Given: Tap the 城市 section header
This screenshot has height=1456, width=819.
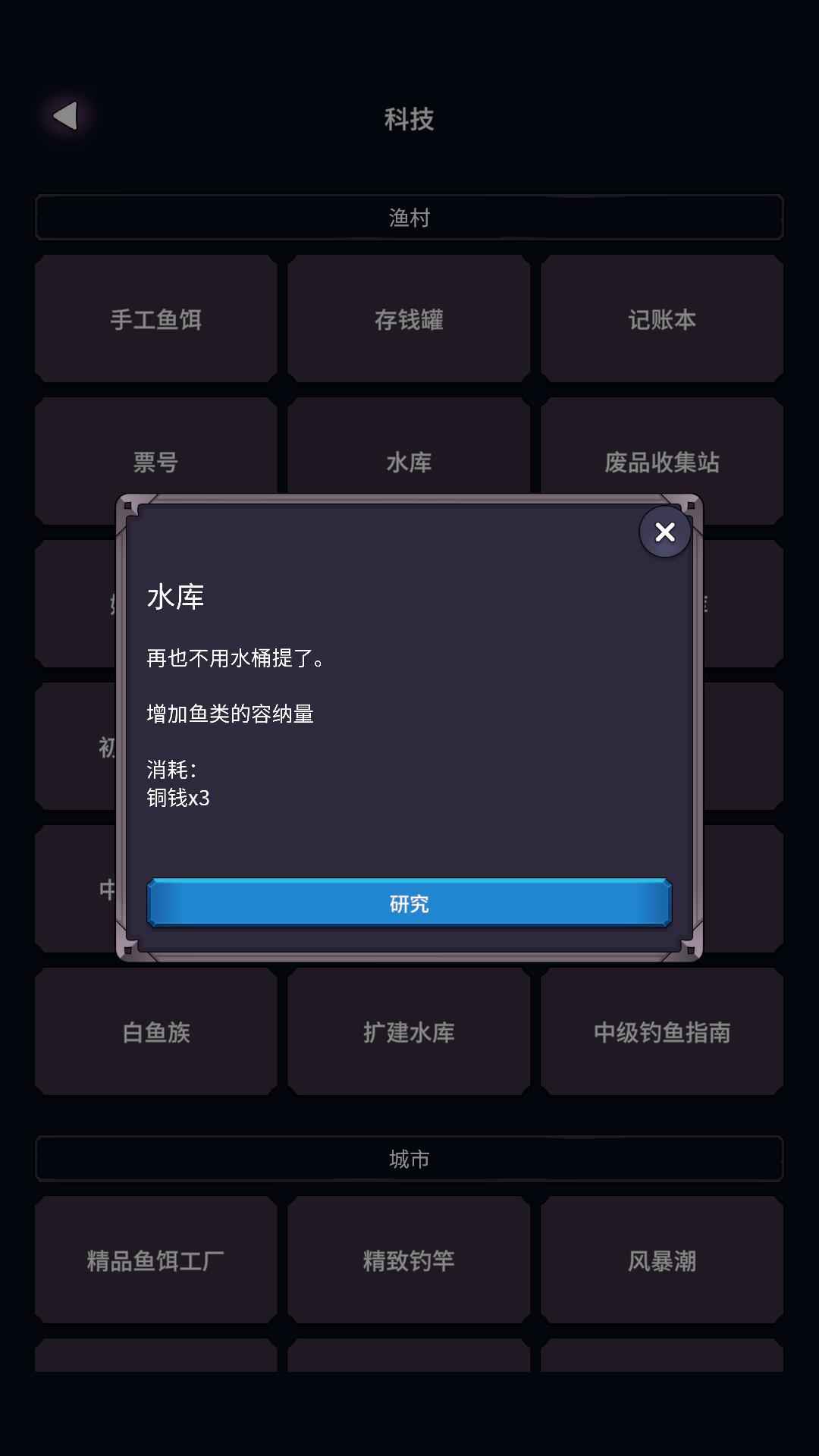Looking at the screenshot, I should (x=409, y=1159).
